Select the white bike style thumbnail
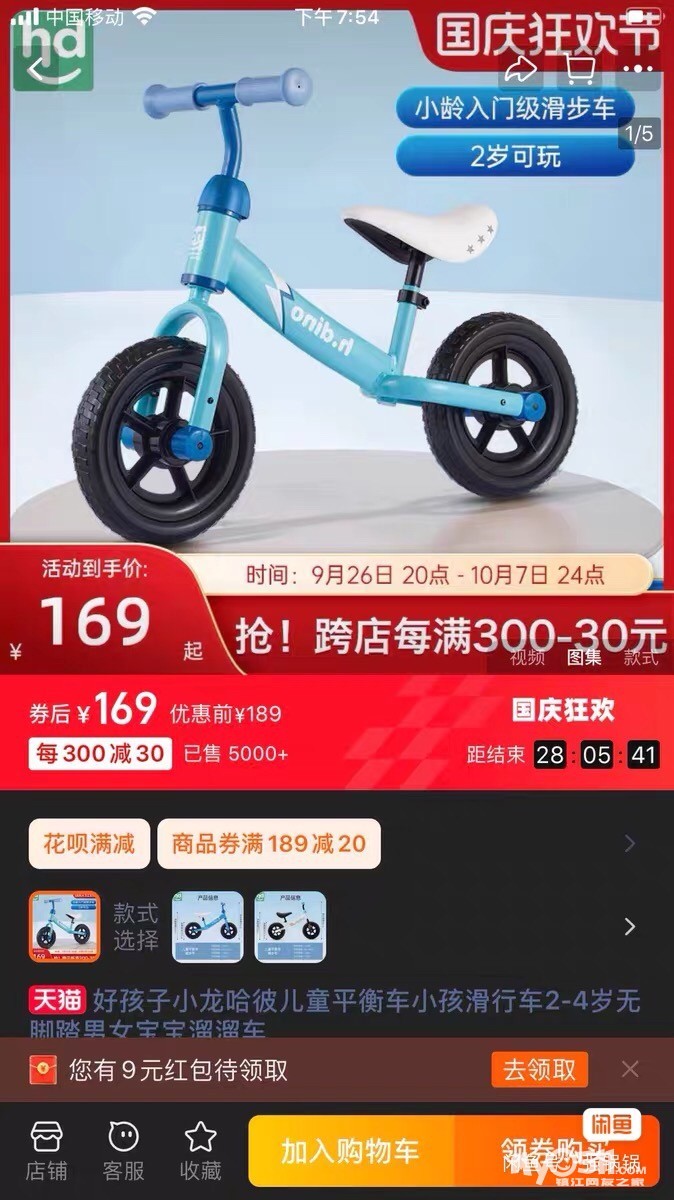 coord(290,927)
